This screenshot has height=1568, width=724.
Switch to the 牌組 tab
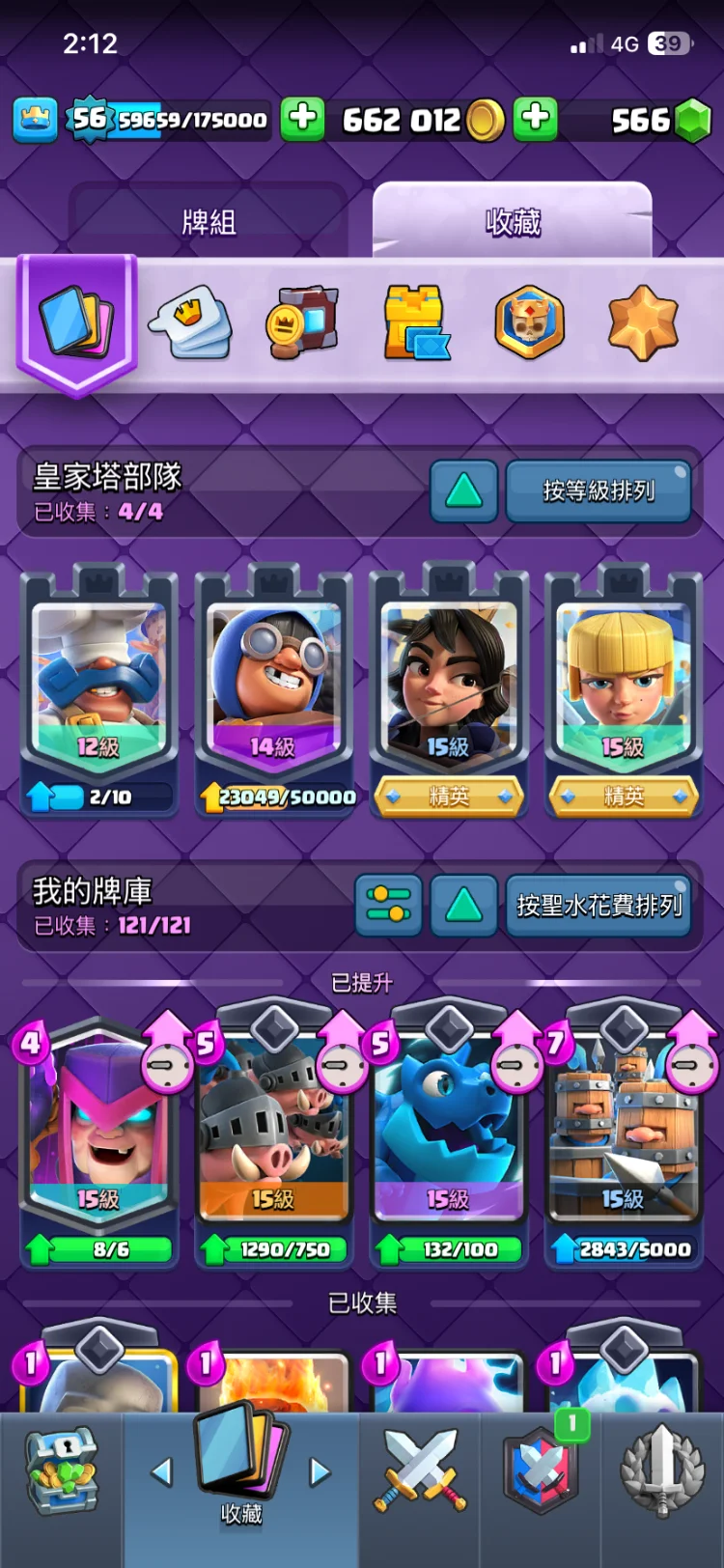(209, 222)
